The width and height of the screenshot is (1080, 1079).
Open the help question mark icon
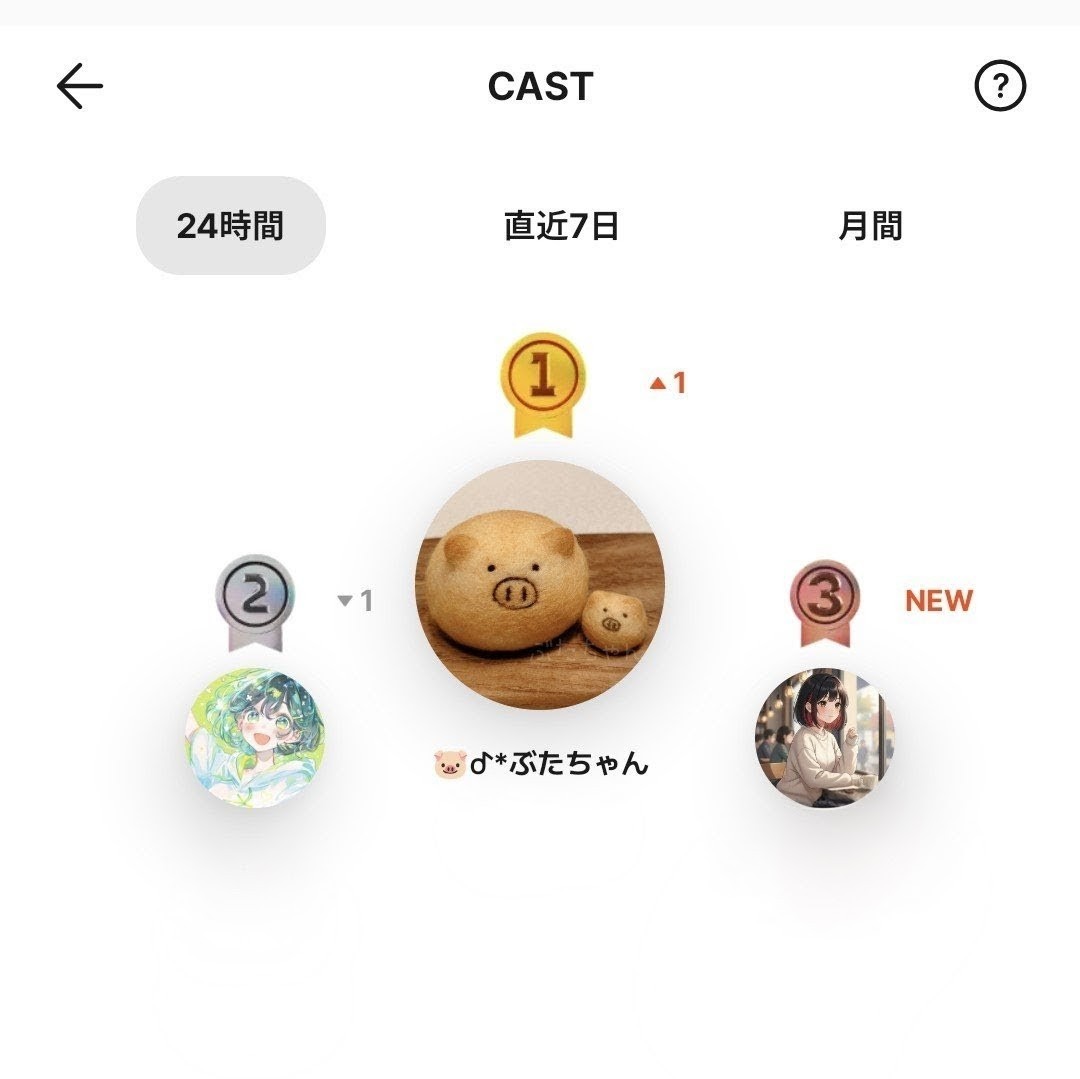coord(1000,87)
